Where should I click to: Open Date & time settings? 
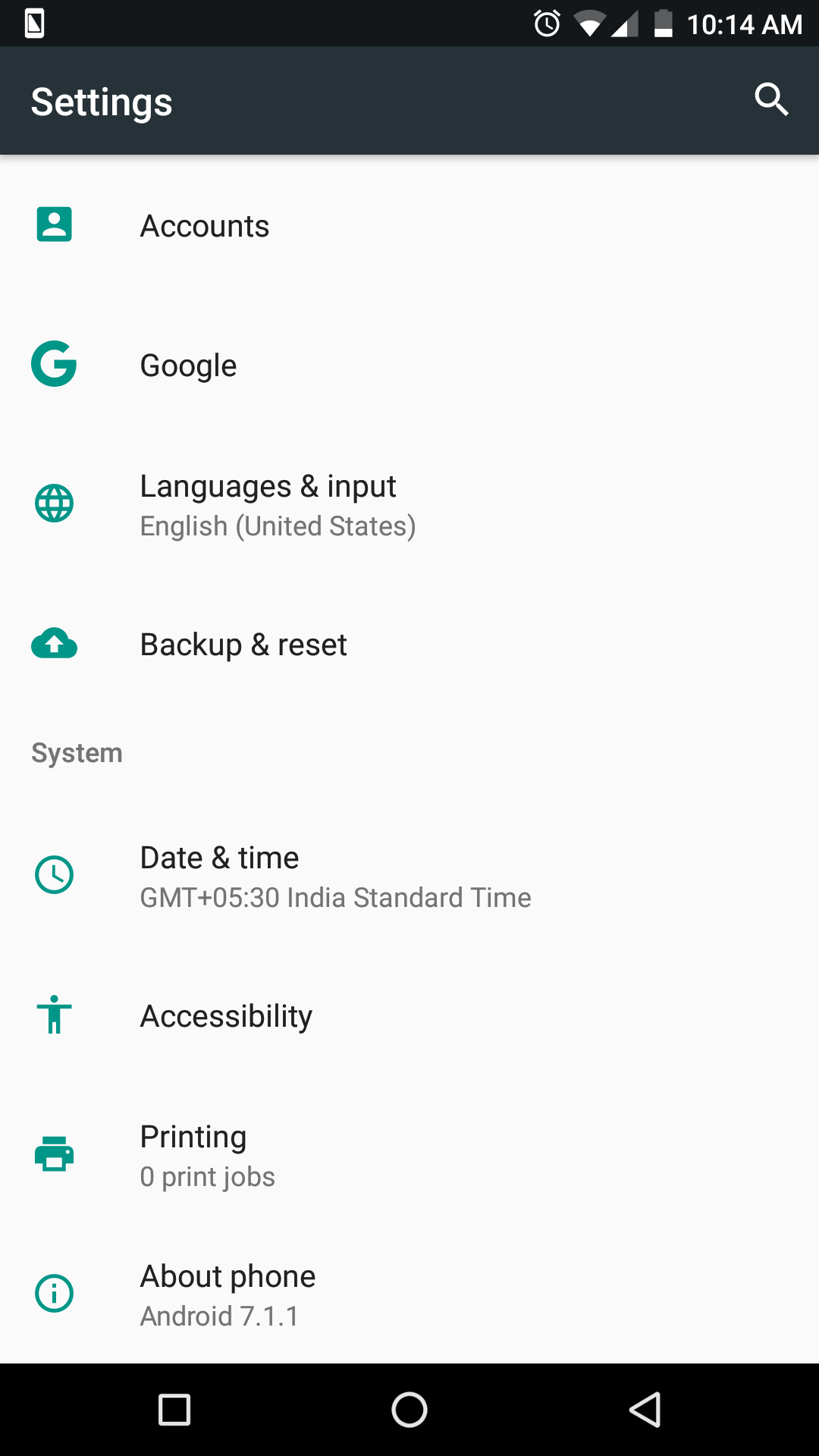(409, 876)
